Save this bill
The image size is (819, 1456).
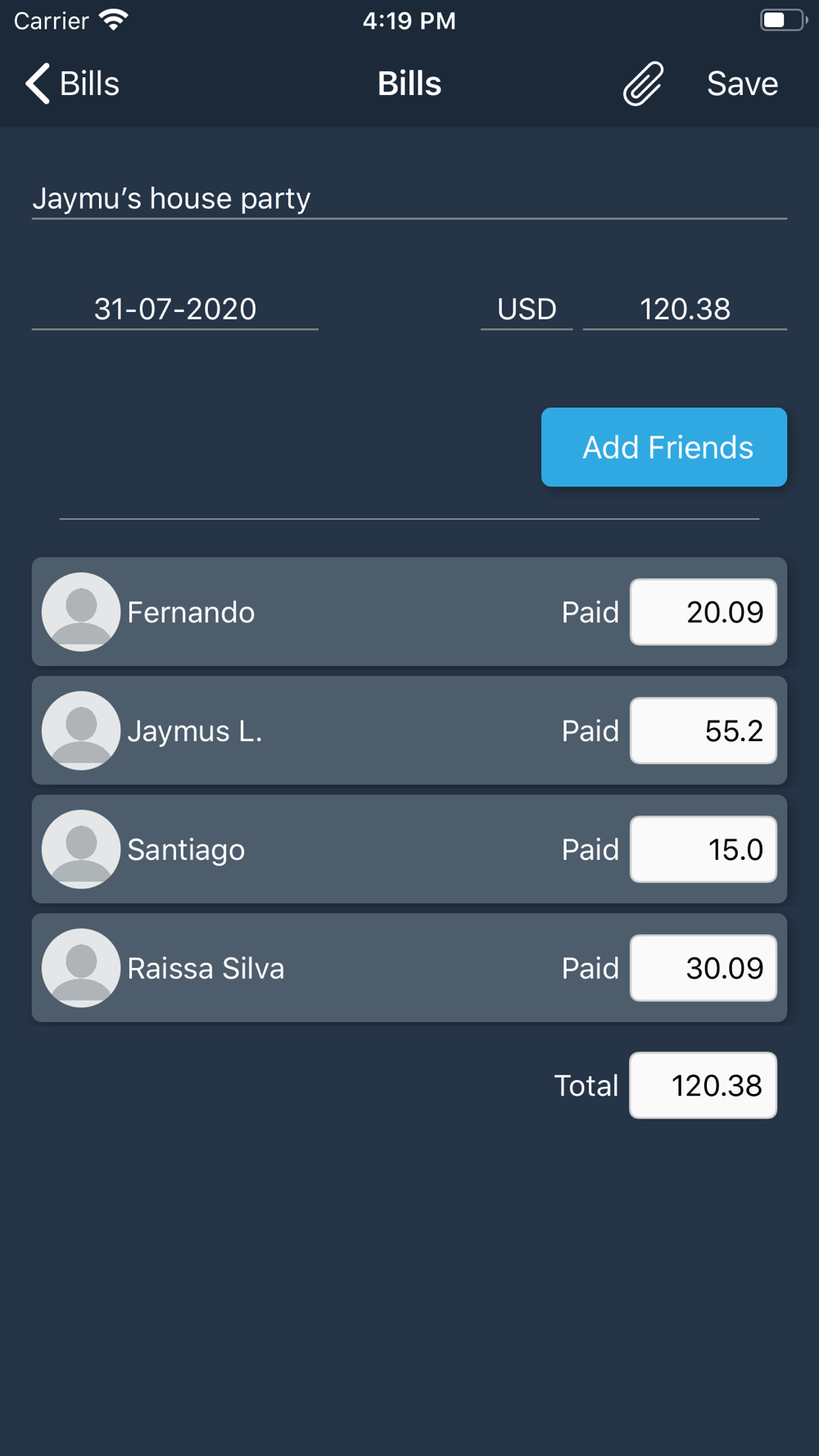(742, 84)
